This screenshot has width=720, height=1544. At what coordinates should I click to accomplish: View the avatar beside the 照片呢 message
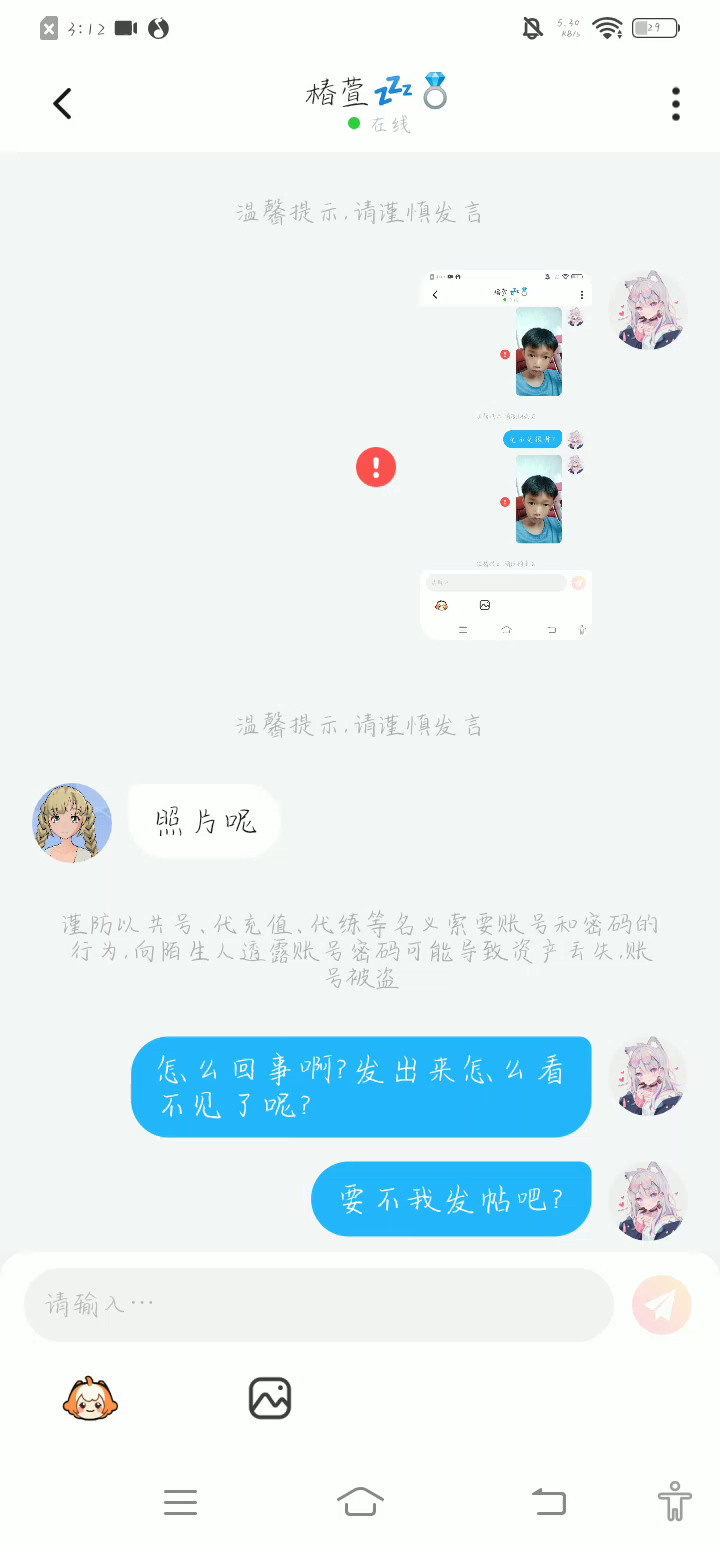(72, 823)
